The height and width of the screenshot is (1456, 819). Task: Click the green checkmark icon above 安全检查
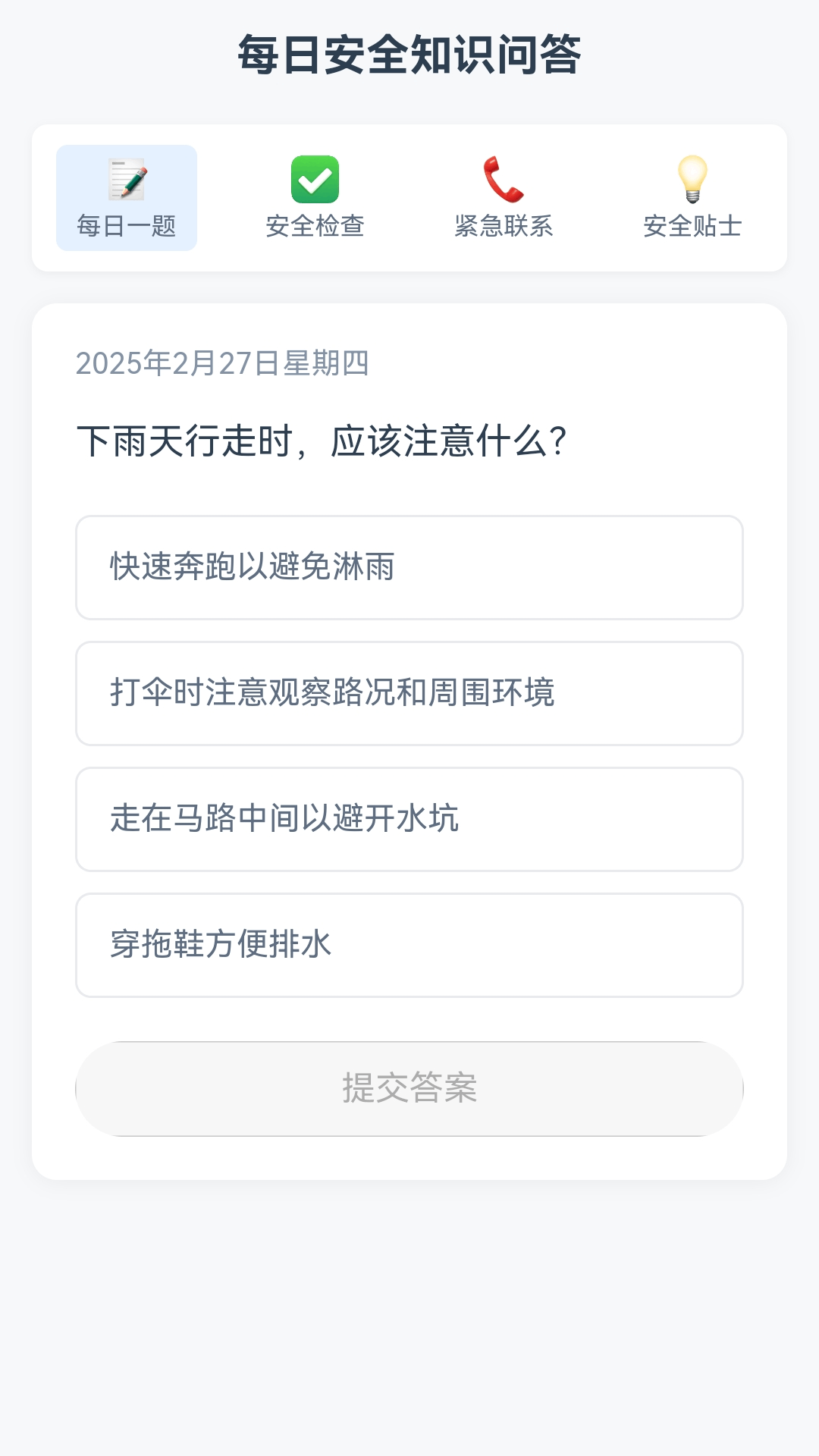click(x=314, y=180)
